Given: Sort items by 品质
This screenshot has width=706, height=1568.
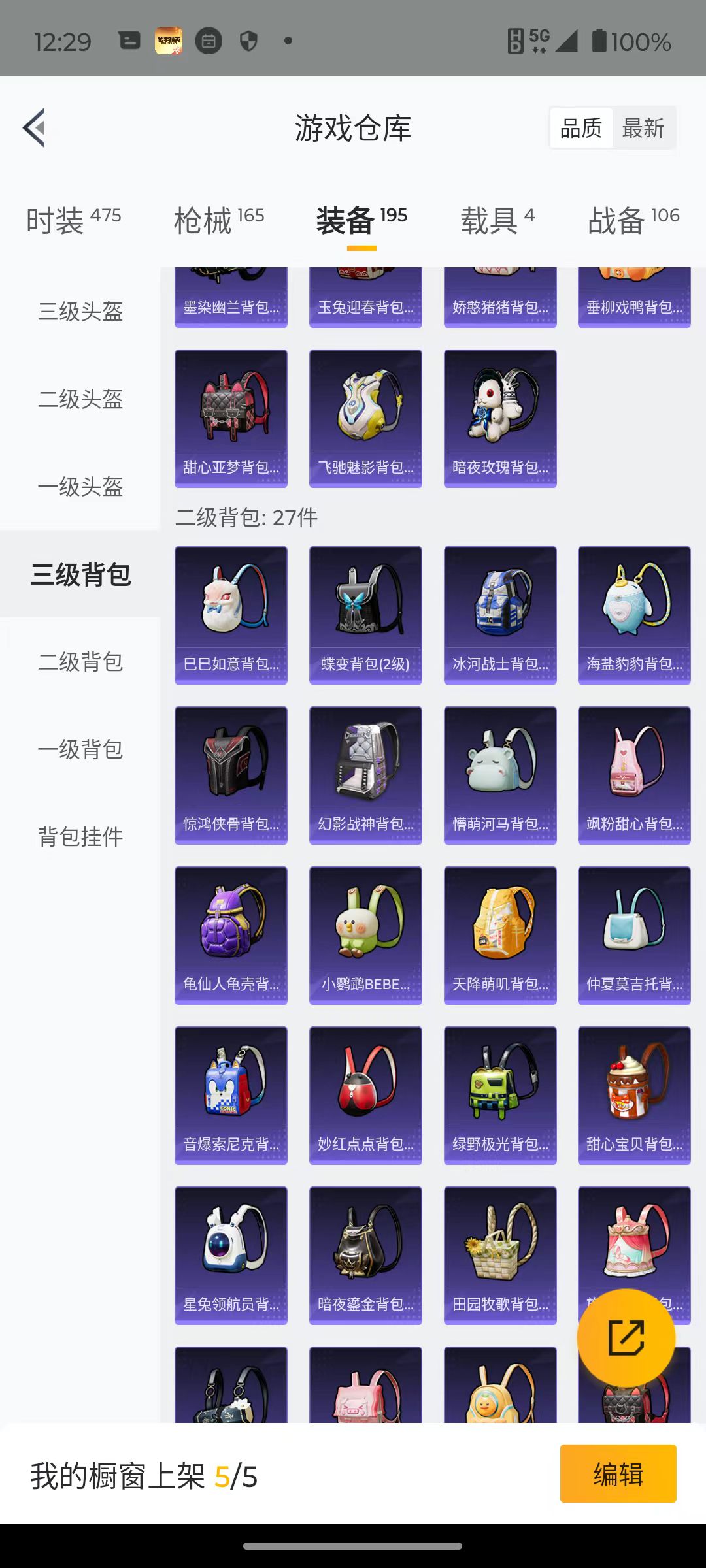Looking at the screenshot, I should 581,128.
